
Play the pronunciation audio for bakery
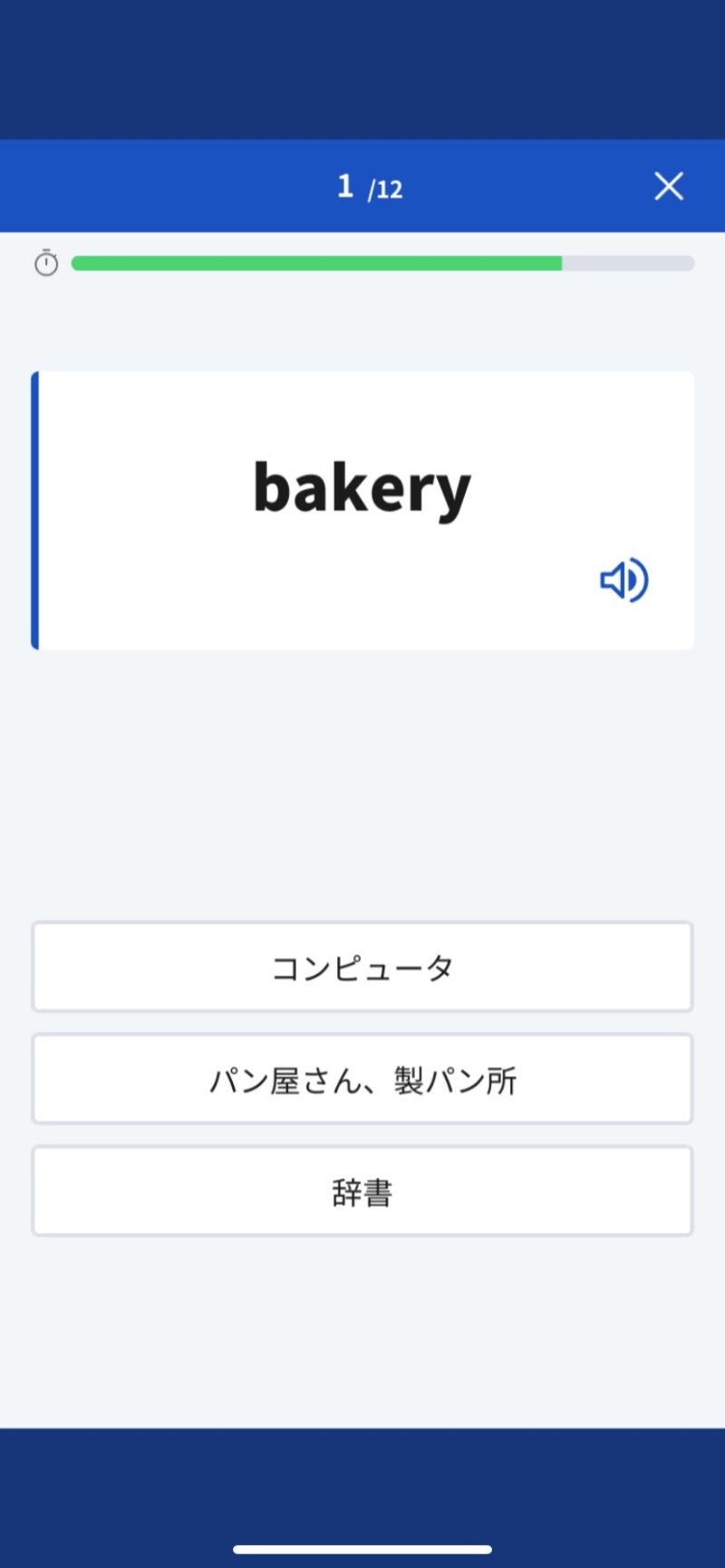pos(623,580)
